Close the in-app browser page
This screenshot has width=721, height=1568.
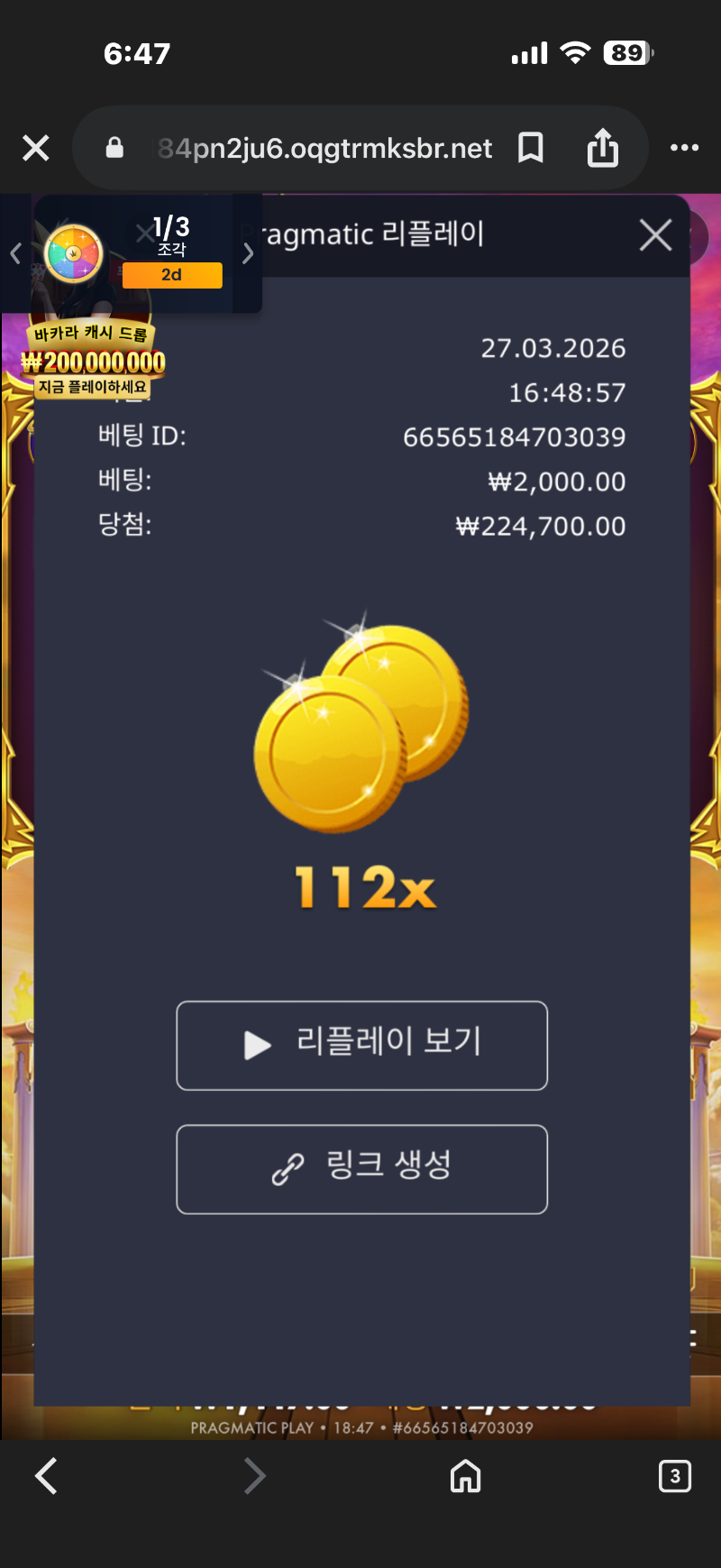click(36, 148)
